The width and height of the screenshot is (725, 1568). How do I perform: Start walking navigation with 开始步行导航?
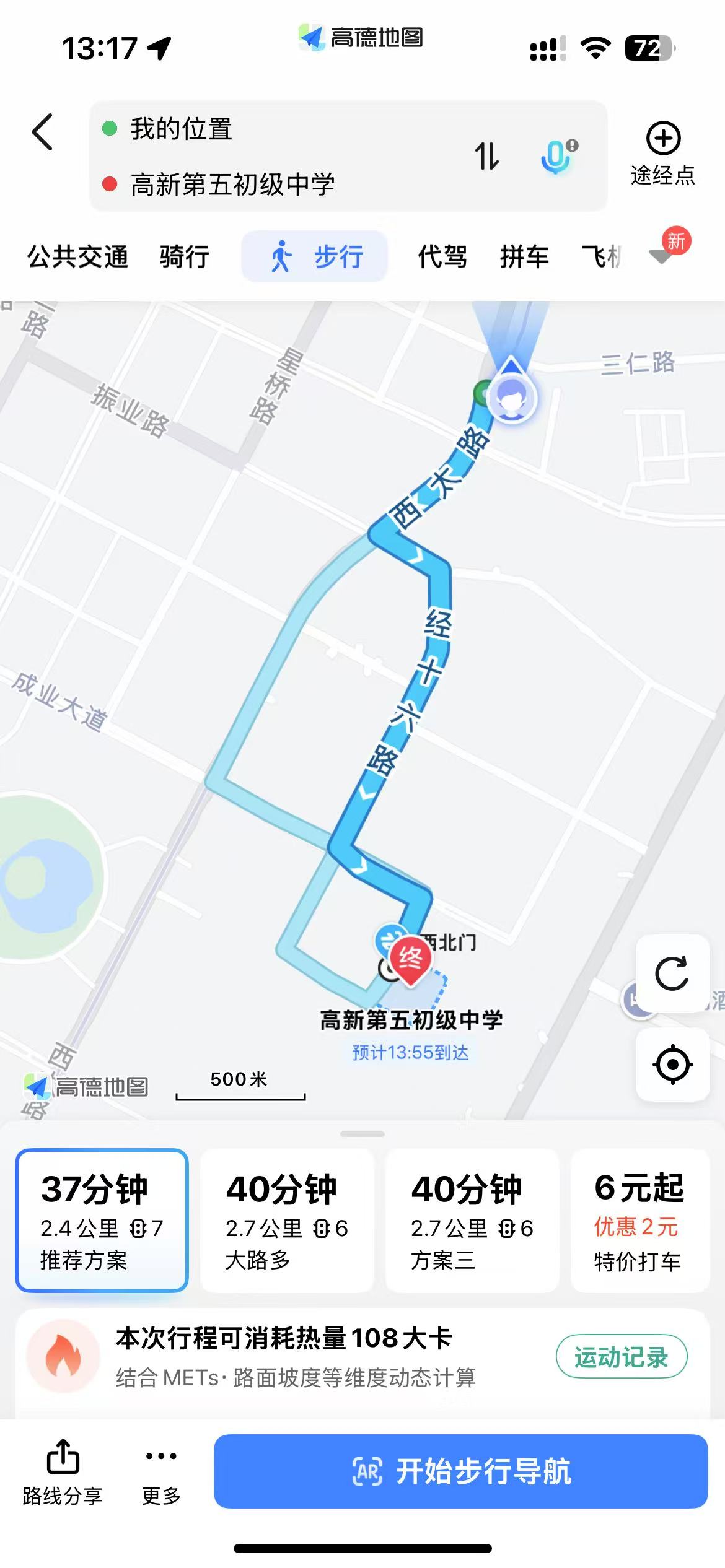tap(460, 1471)
